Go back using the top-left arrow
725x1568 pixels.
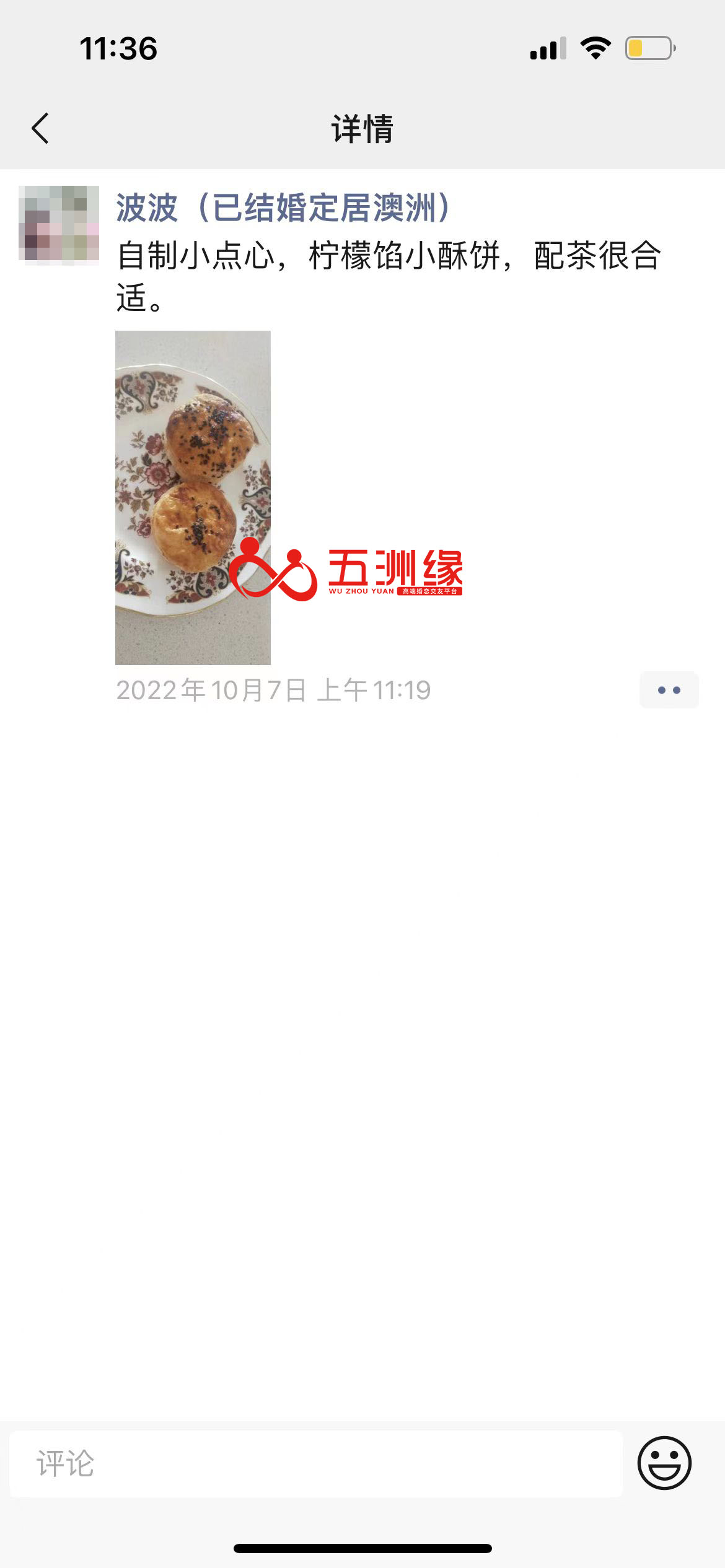click(40, 128)
